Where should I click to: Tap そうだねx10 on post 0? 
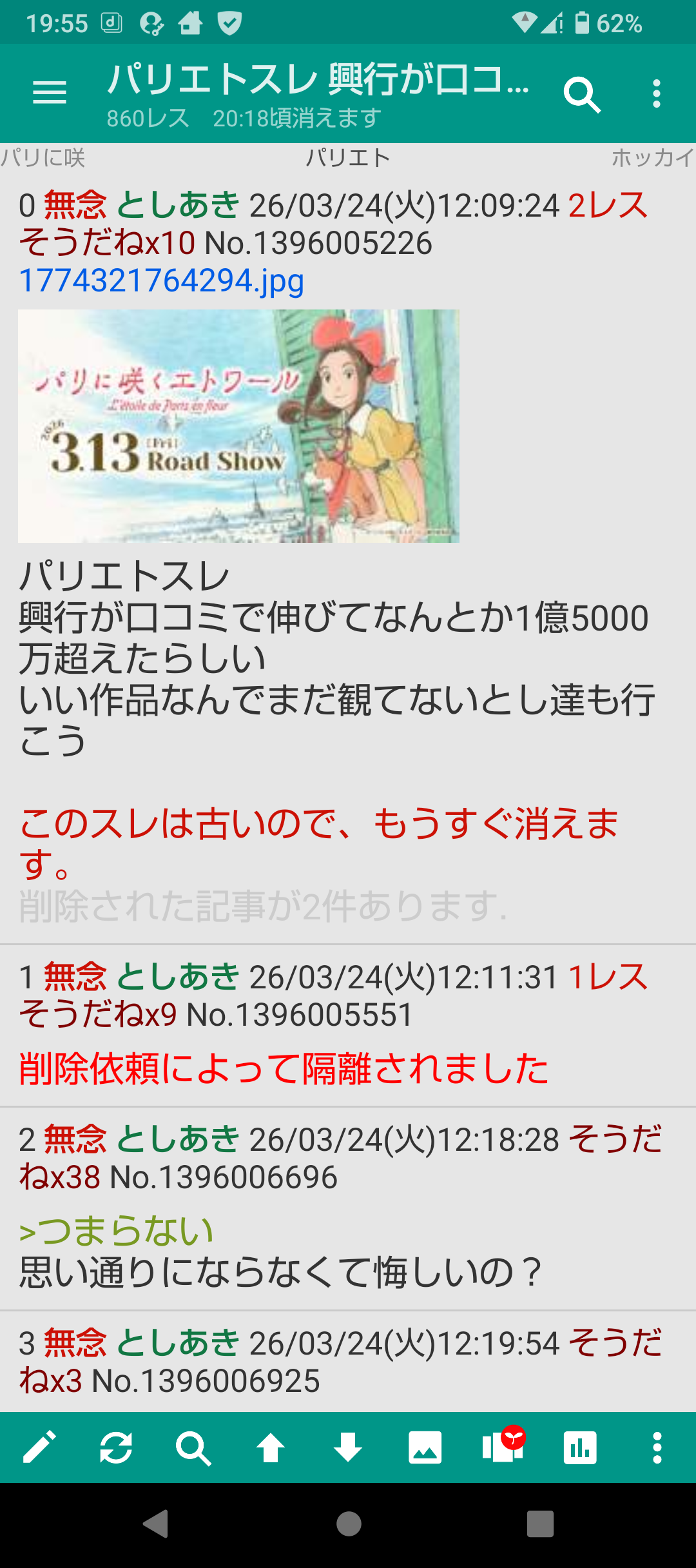pos(107,244)
